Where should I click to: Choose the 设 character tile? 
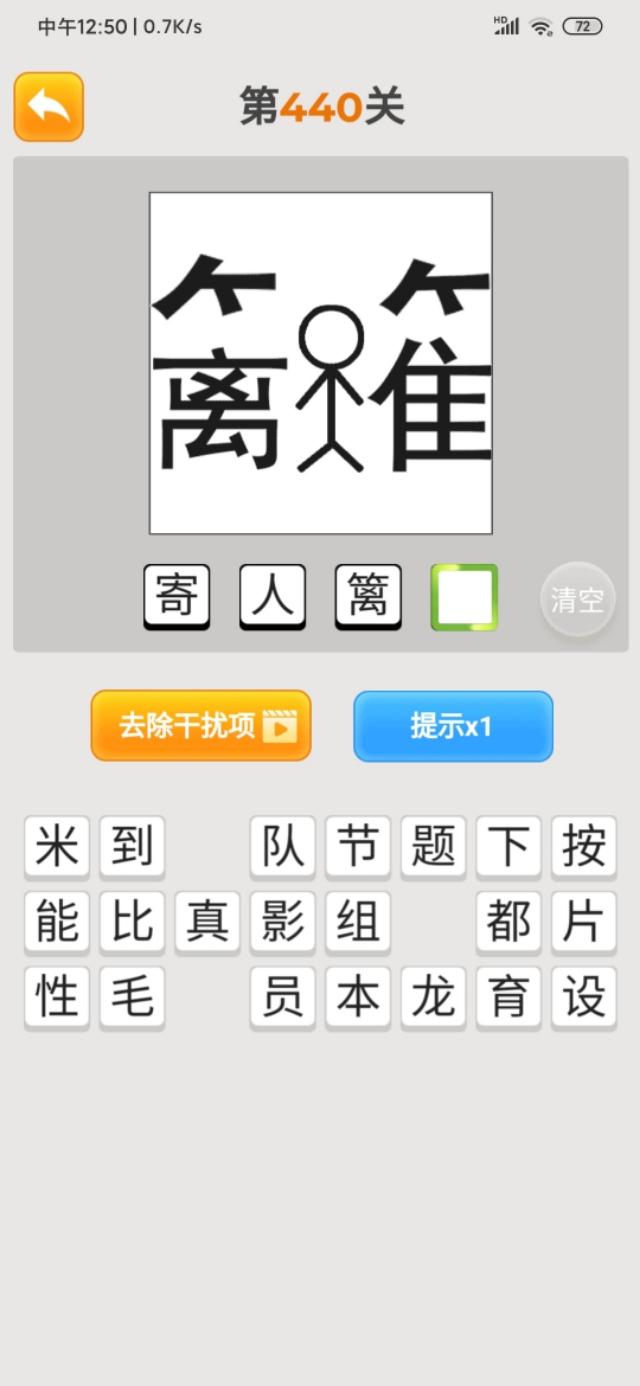pyautogui.click(x=584, y=997)
